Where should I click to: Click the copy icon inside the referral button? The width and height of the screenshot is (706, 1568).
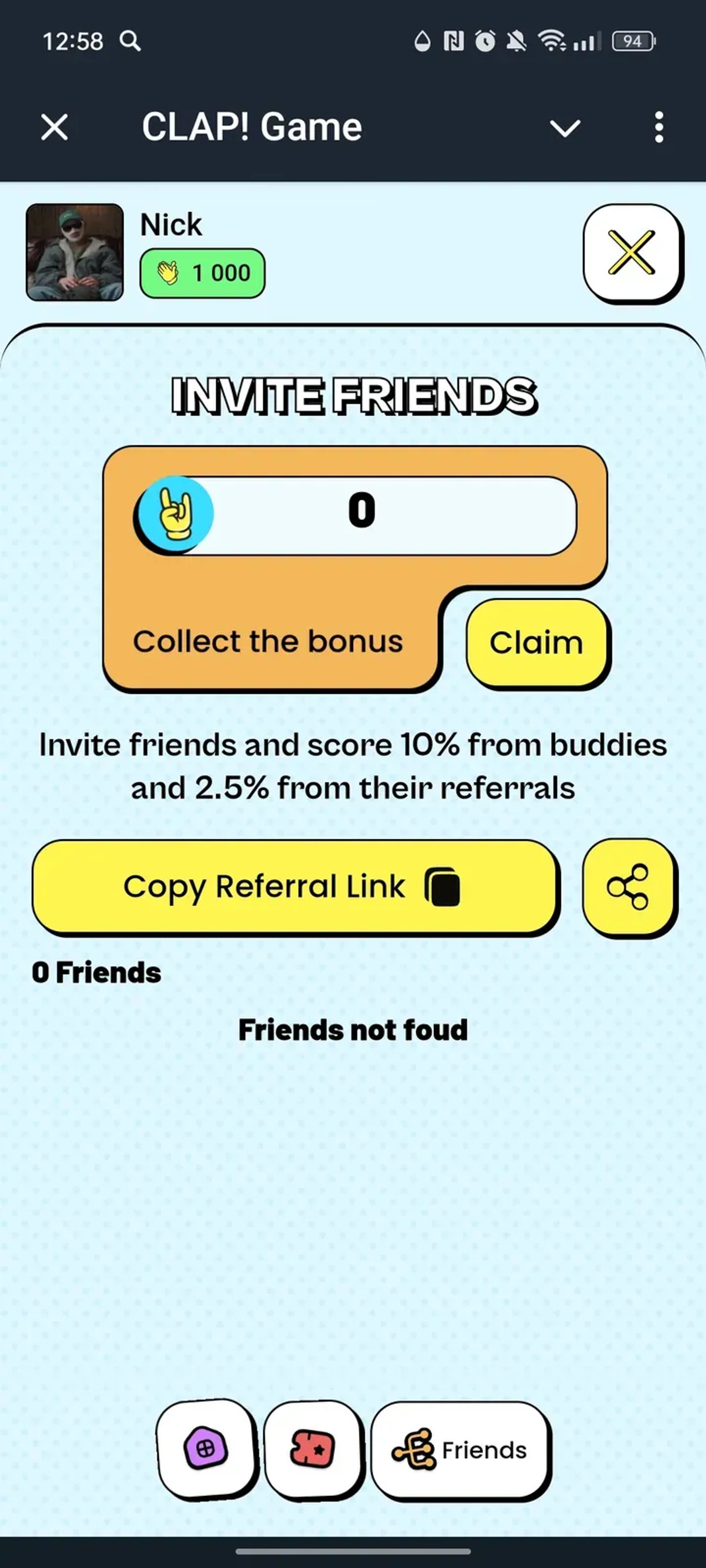(442, 887)
